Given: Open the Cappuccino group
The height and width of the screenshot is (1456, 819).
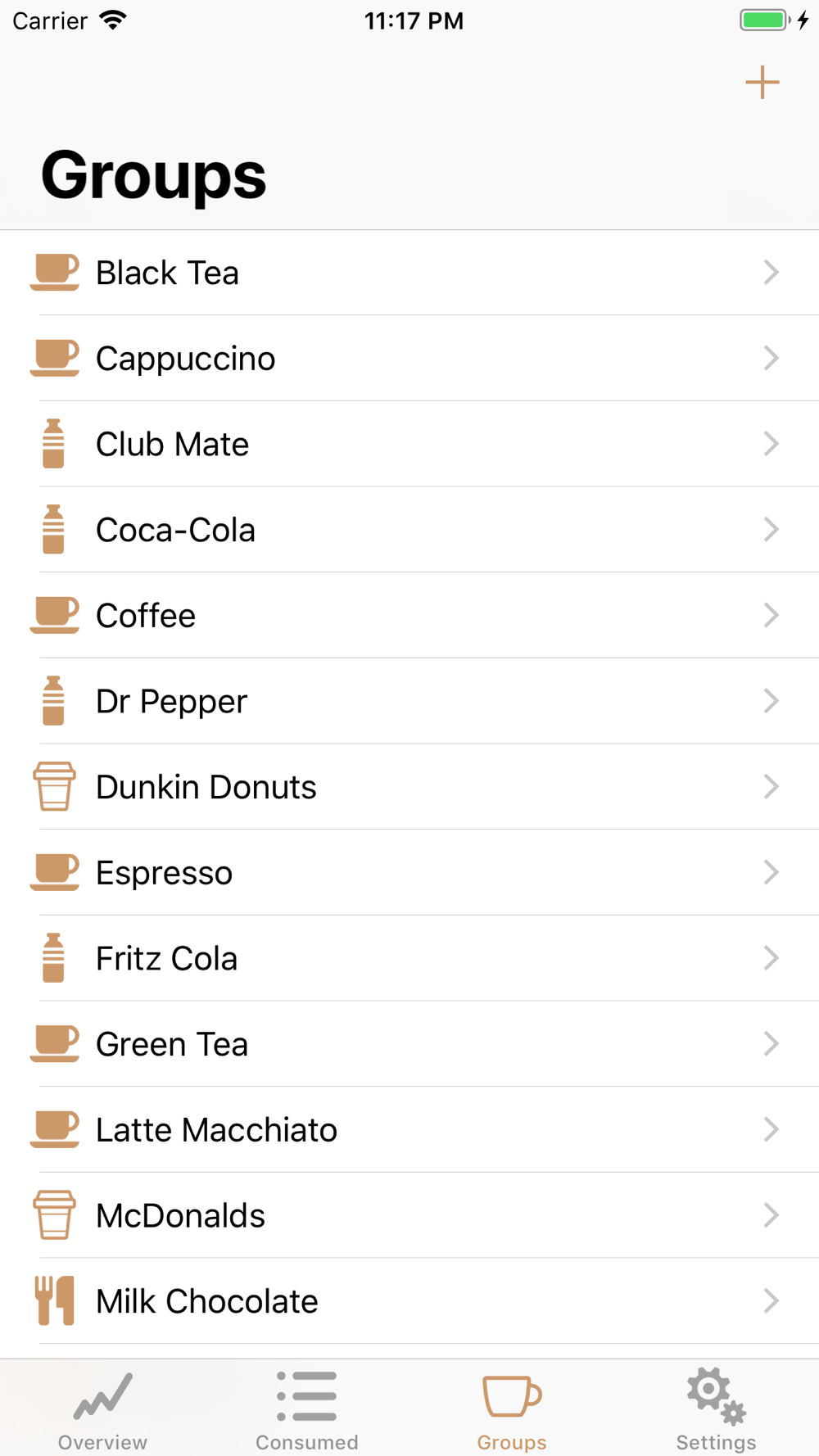Looking at the screenshot, I should 409,359.
